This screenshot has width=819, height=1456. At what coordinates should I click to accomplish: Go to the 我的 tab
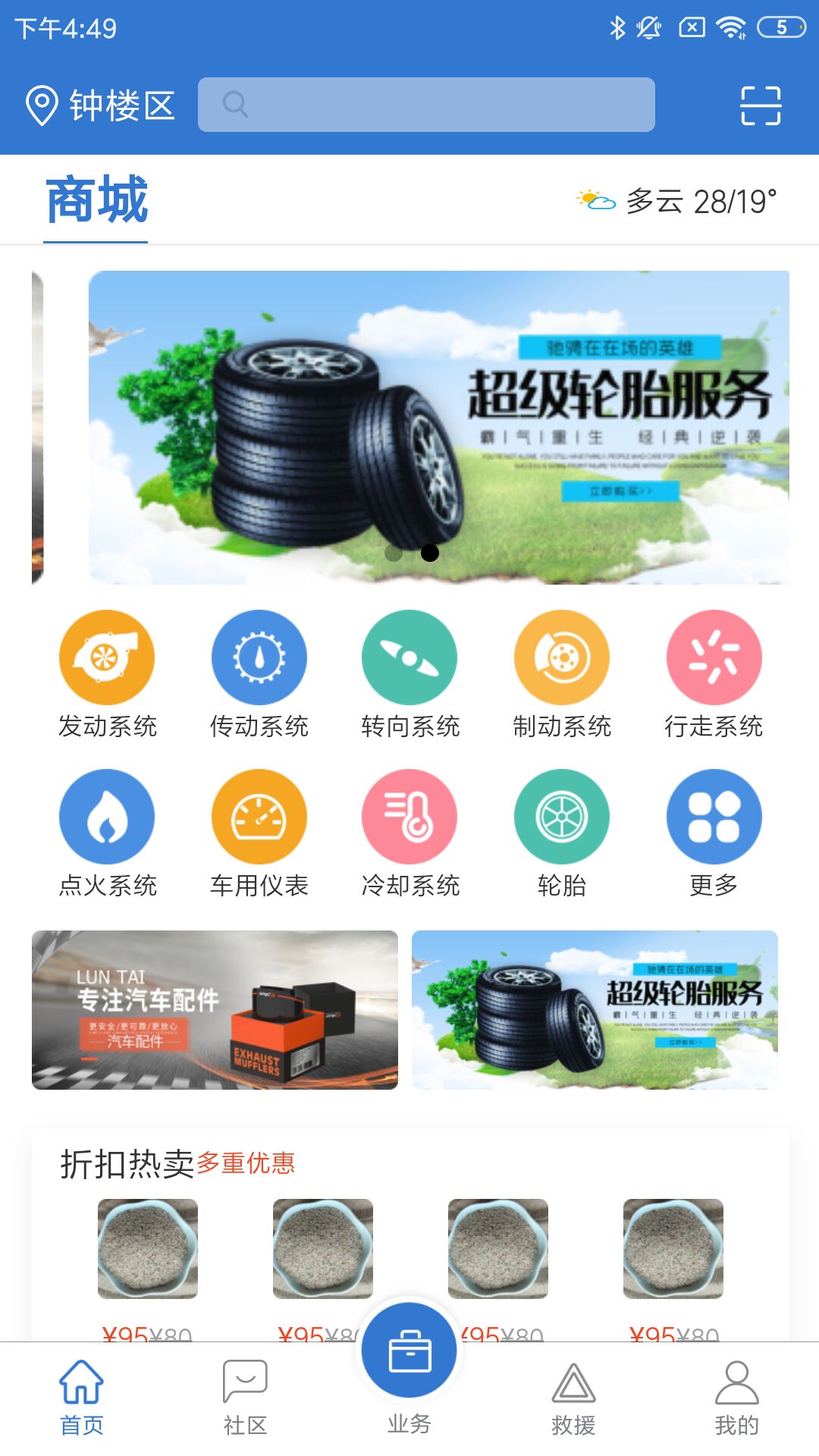[736, 1397]
